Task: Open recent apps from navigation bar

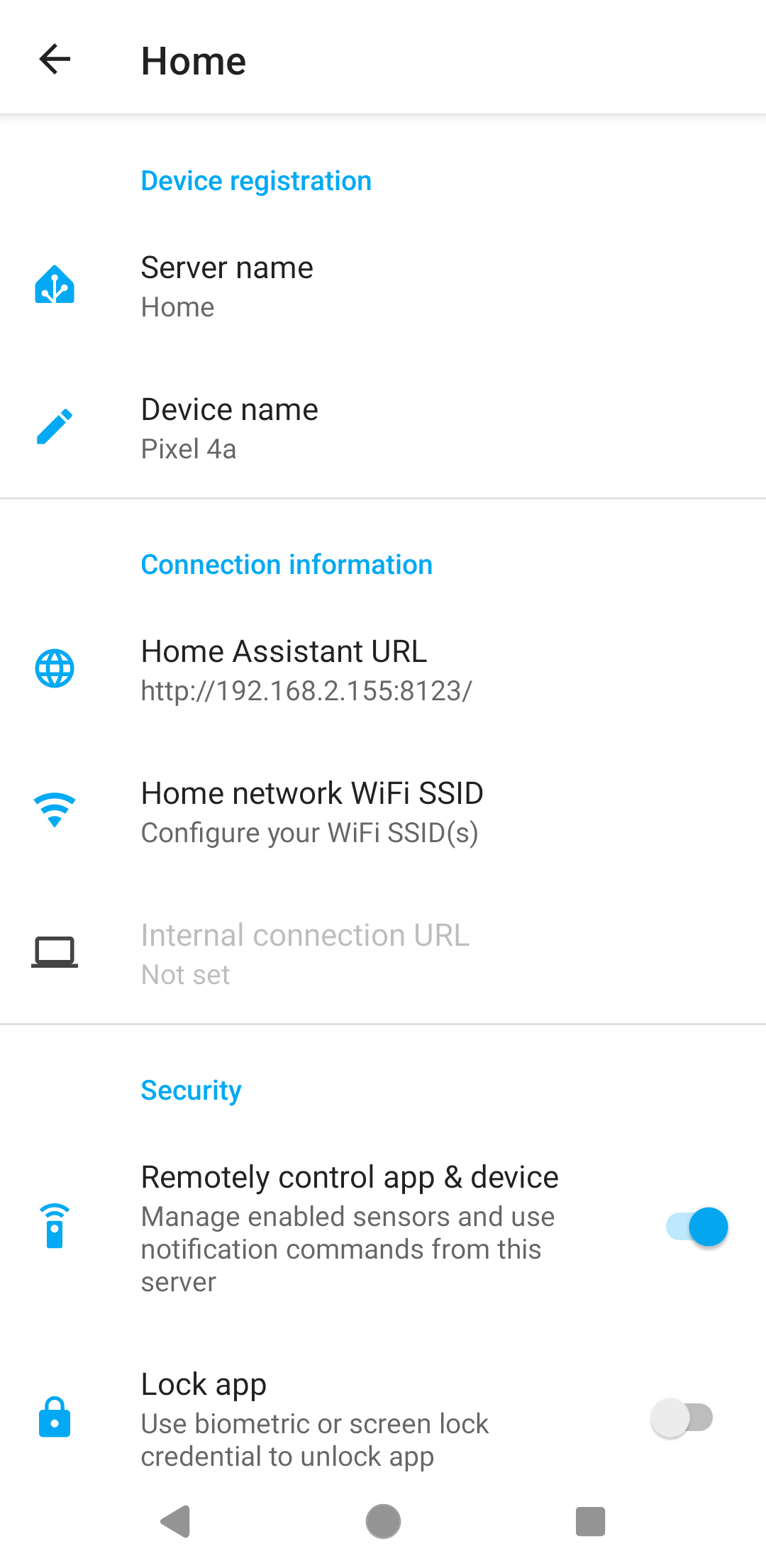Action: tap(590, 1521)
